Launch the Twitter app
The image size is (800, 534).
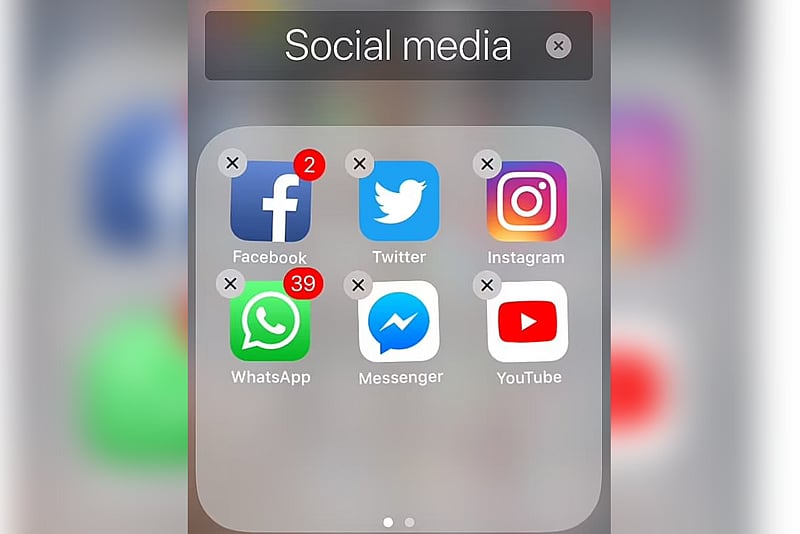(399, 201)
